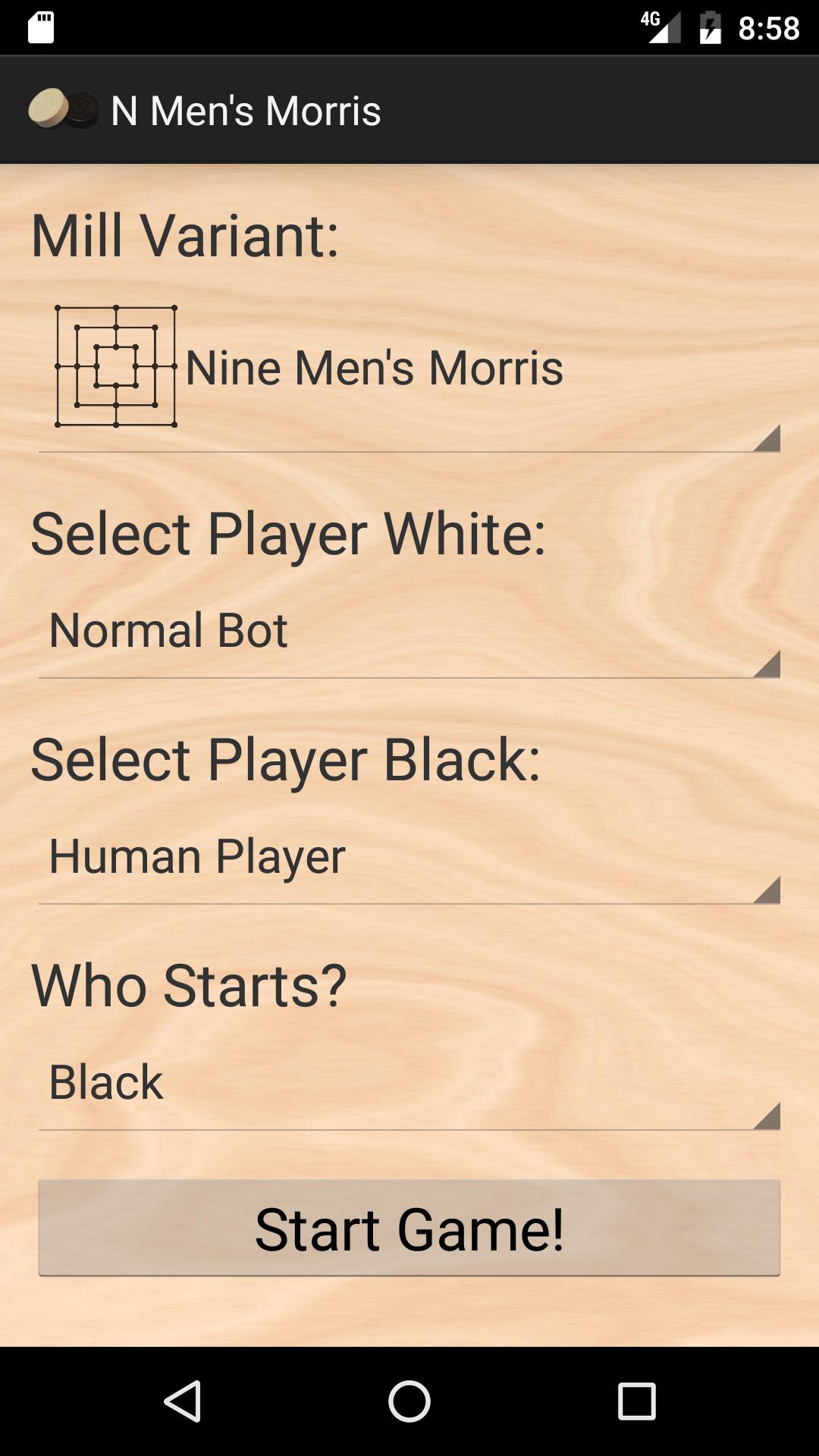The image size is (819, 1456).
Task: Go back using the navigation bar
Action: [183, 1401]
